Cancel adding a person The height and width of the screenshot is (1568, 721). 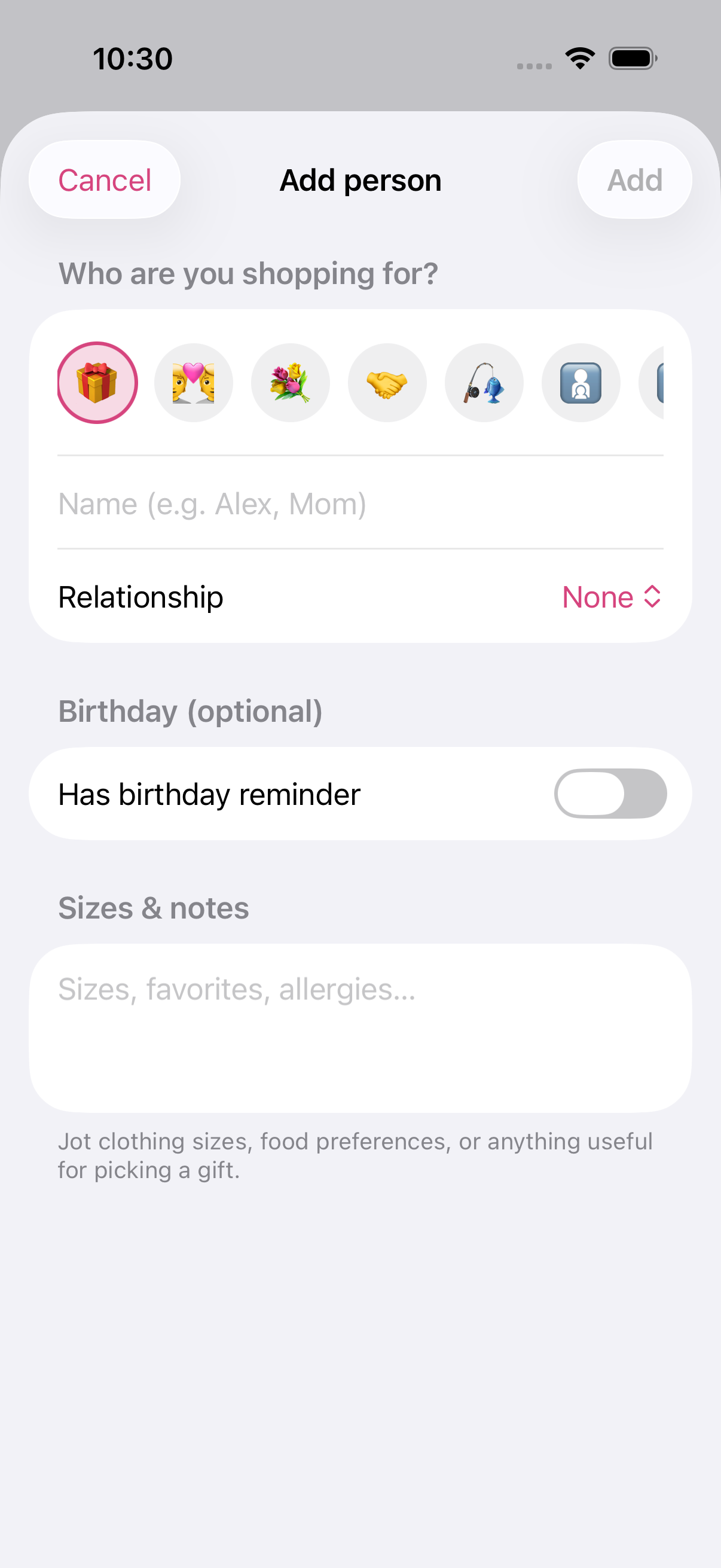tap(105, 180)
